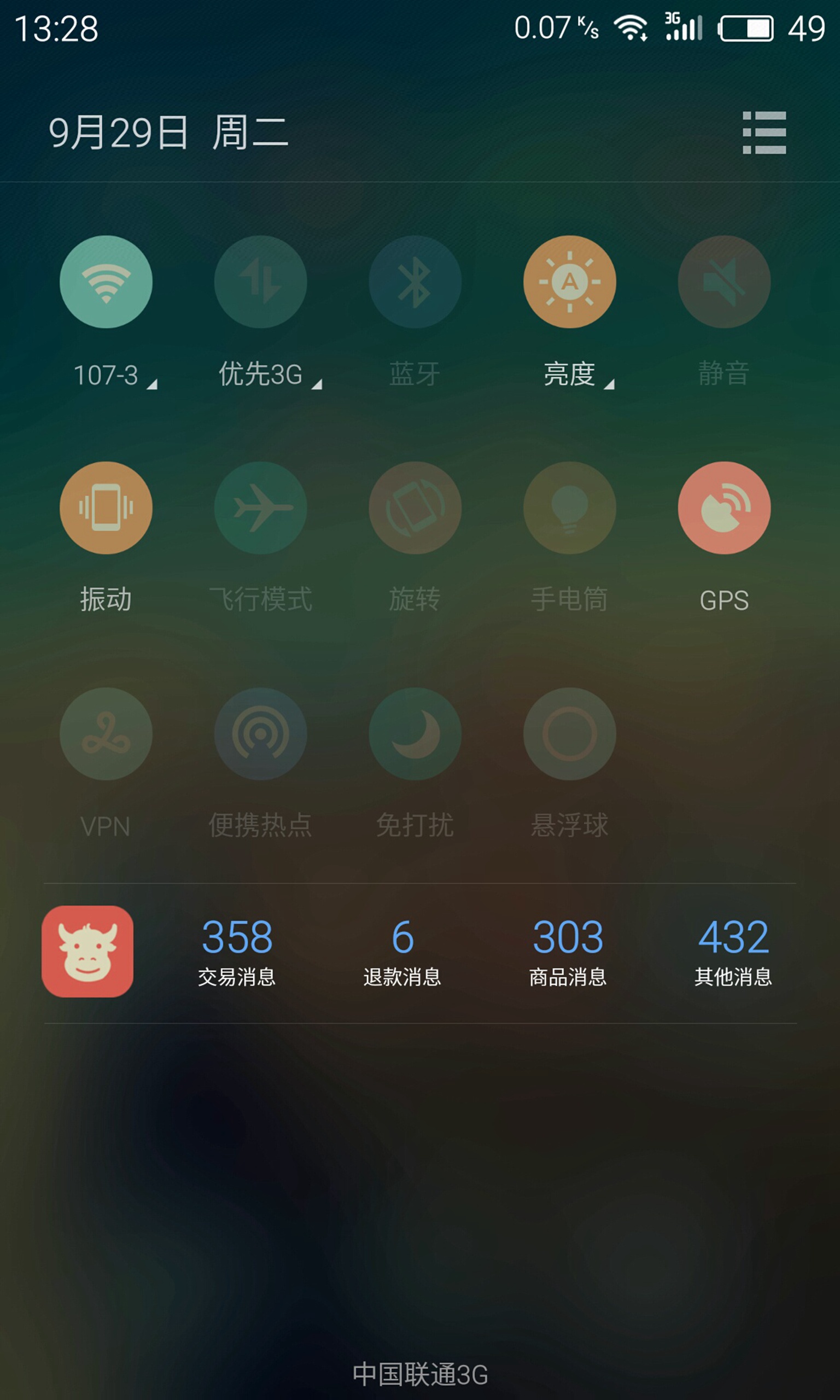
Task: Open 358 交易消息
Action: pyautogui.click(x=237, y=952)
